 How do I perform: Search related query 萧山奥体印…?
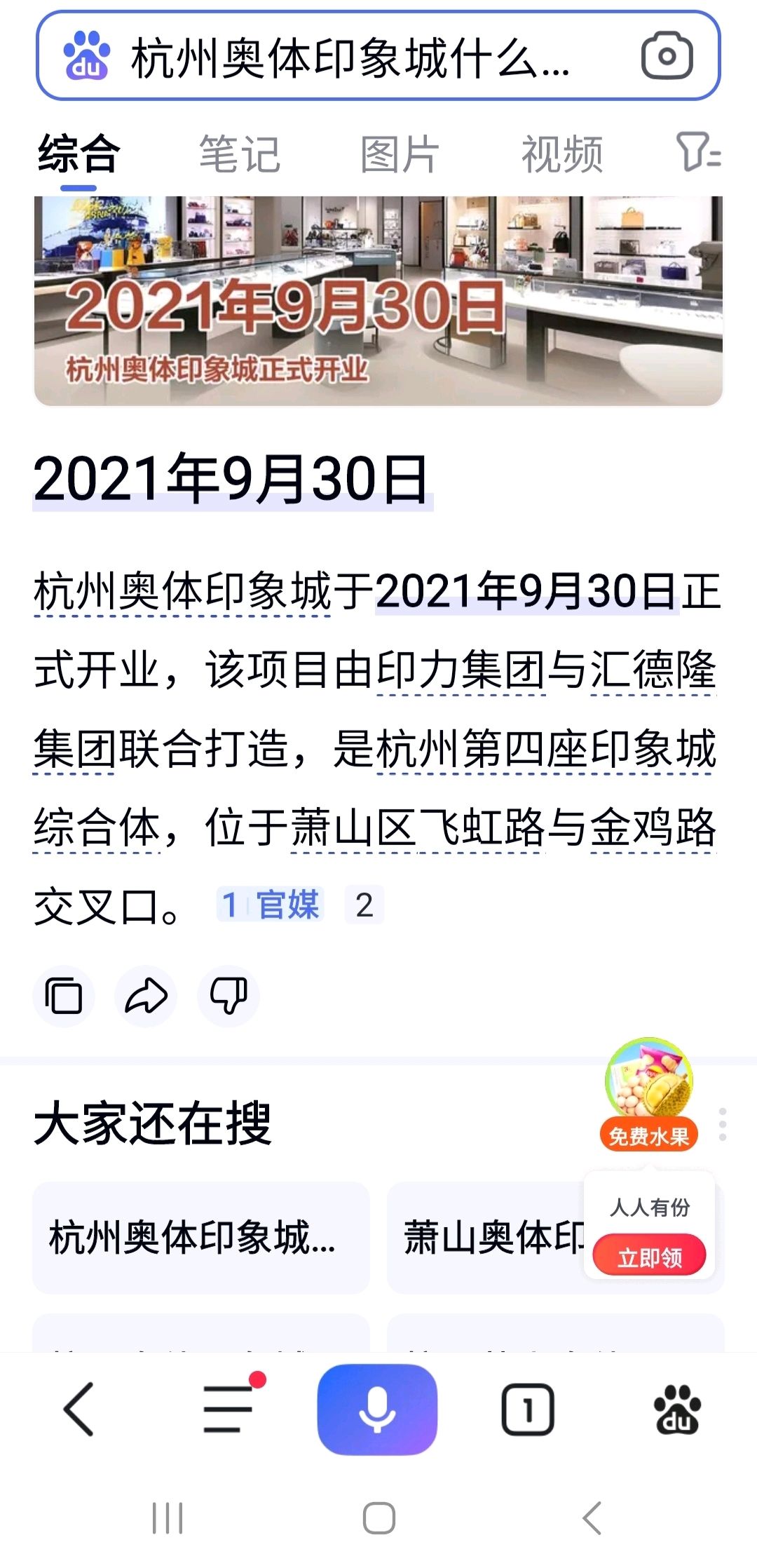coord(491,1238)
